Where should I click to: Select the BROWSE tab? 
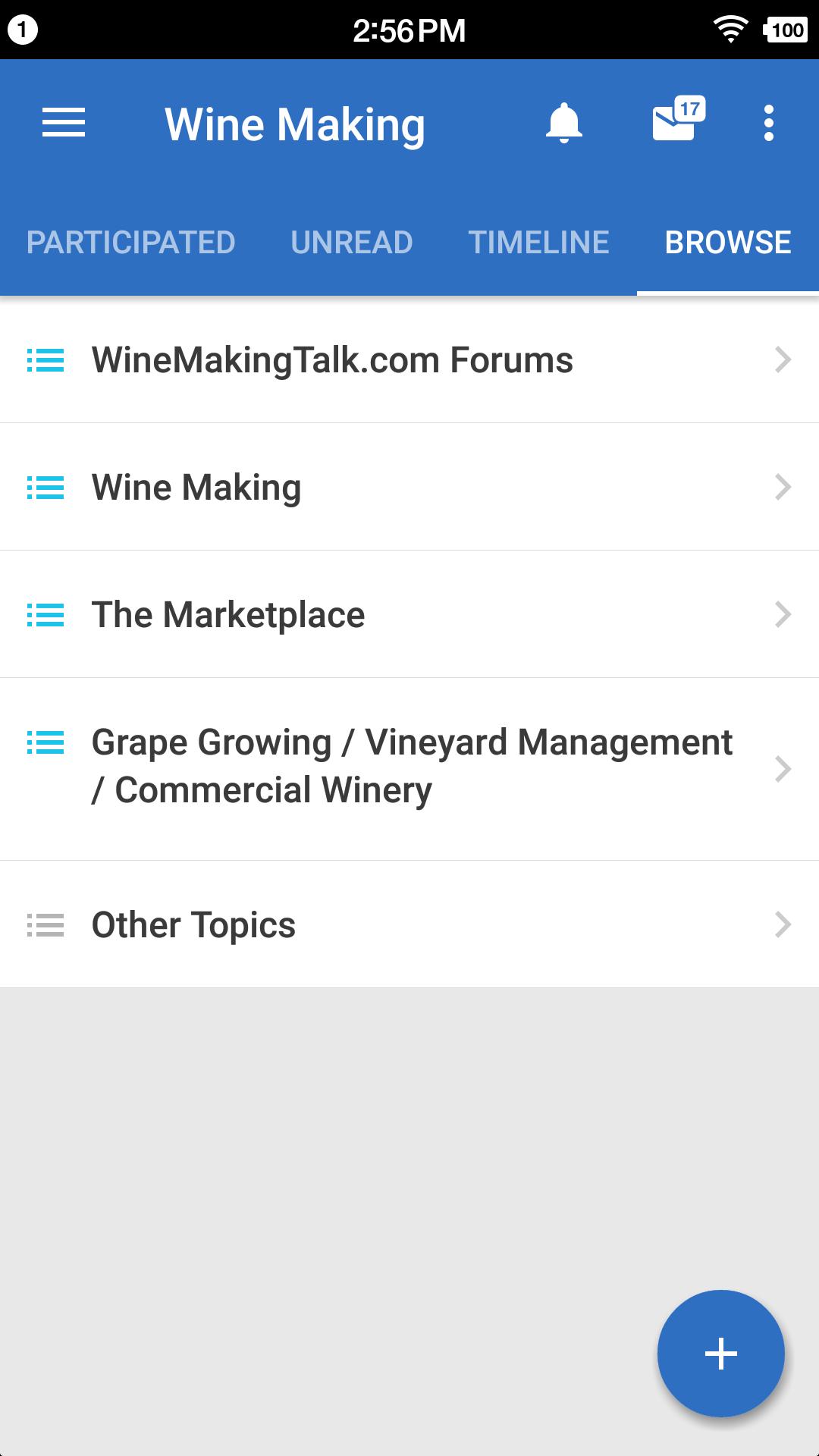tap(726, 242)
